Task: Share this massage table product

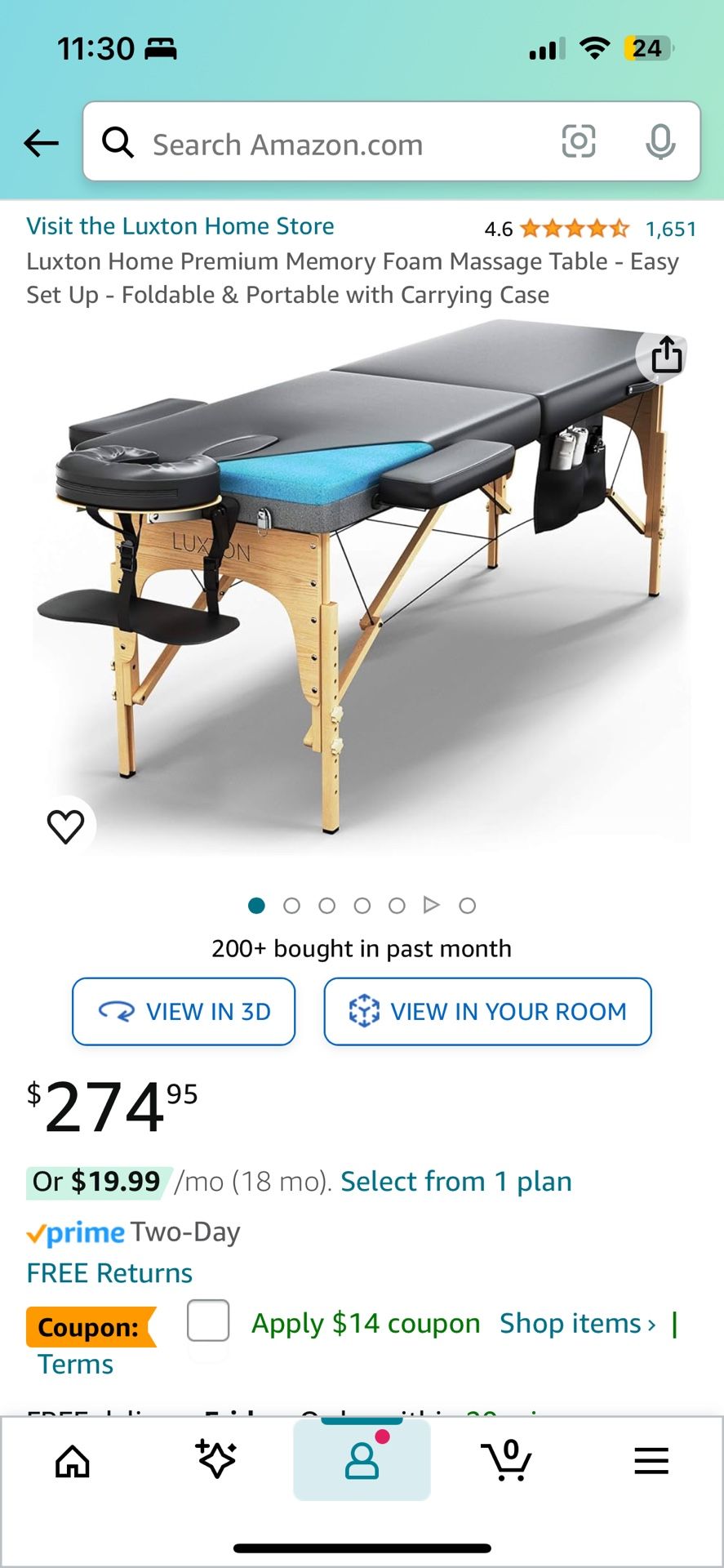Action: (x=666, y=355)
